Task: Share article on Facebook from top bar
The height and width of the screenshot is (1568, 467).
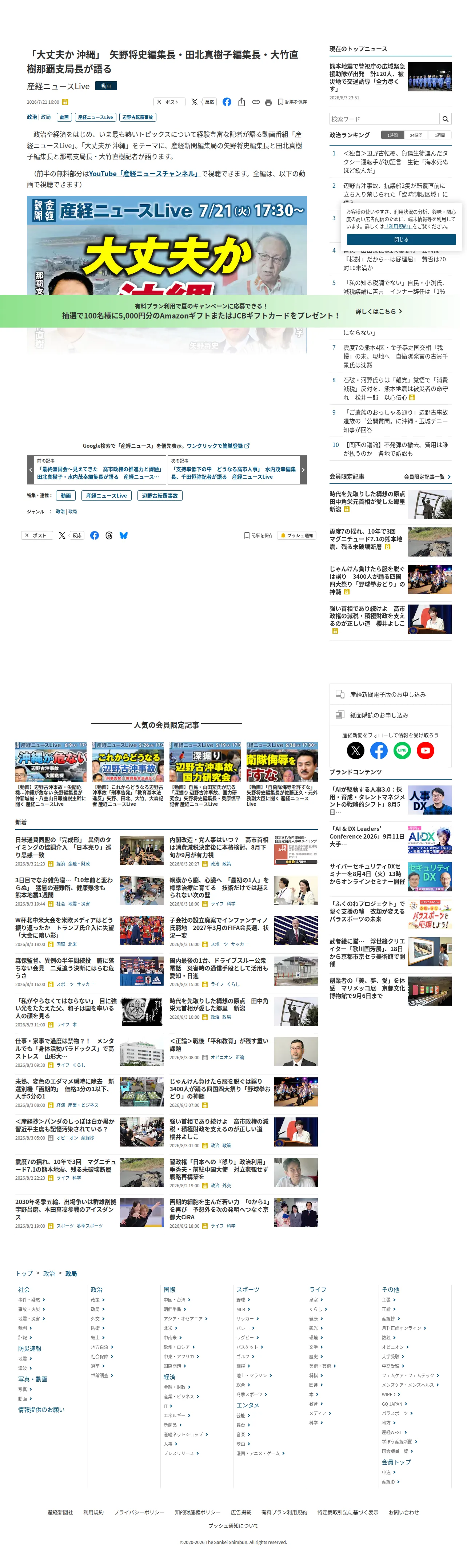Action: 227,102
